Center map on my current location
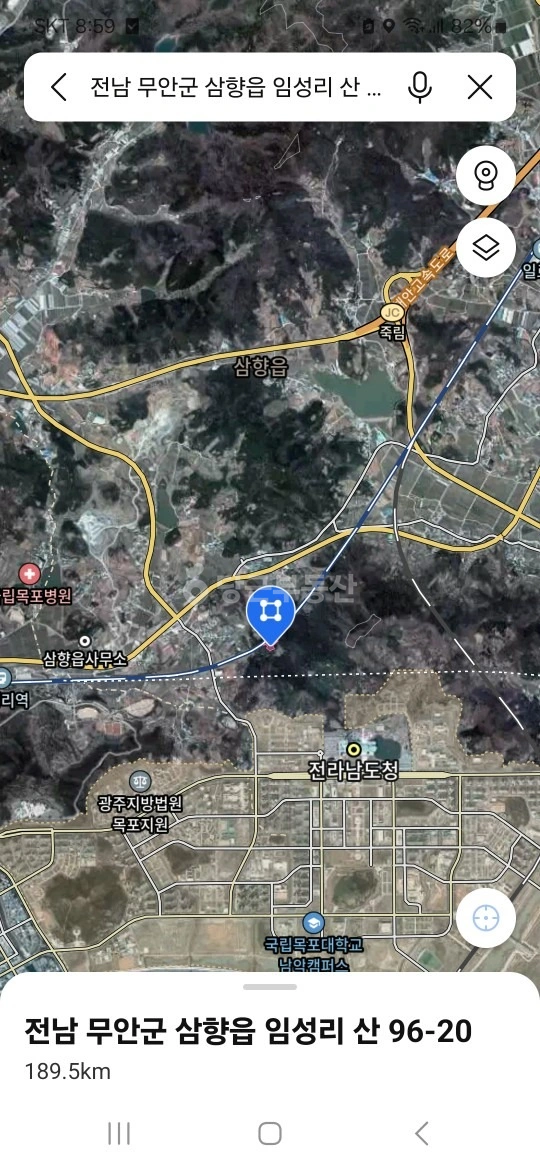Viewport: 540px width, 1170px height. tap(486, 918)
